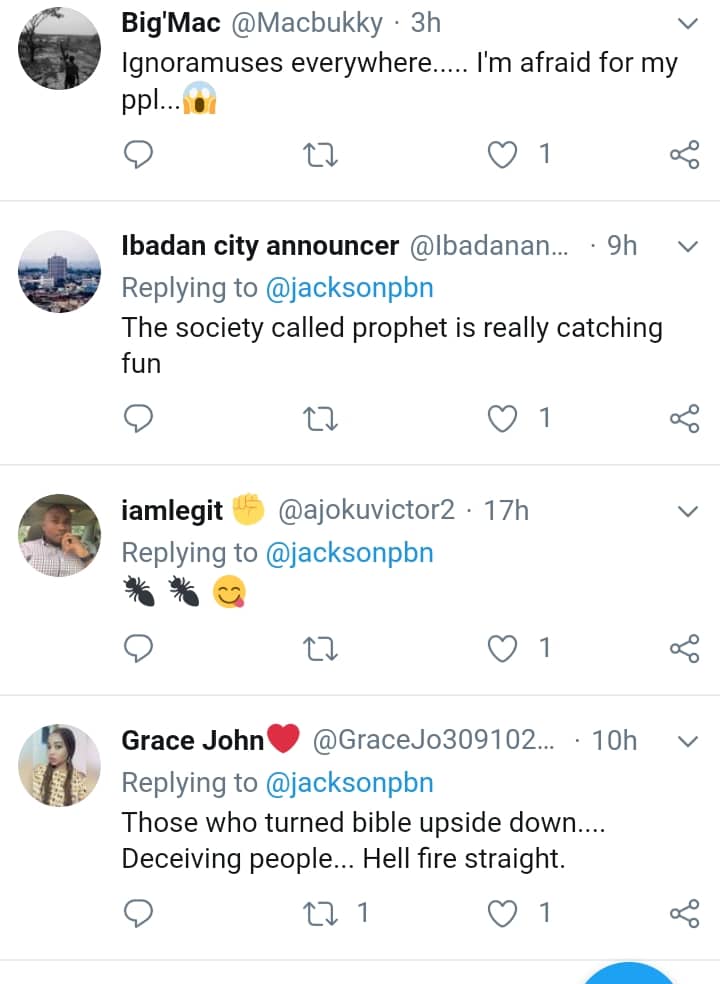Open dropdown arrow on Big'Mac's tweet
Screen dimensions: 720x984
[687, 22]
